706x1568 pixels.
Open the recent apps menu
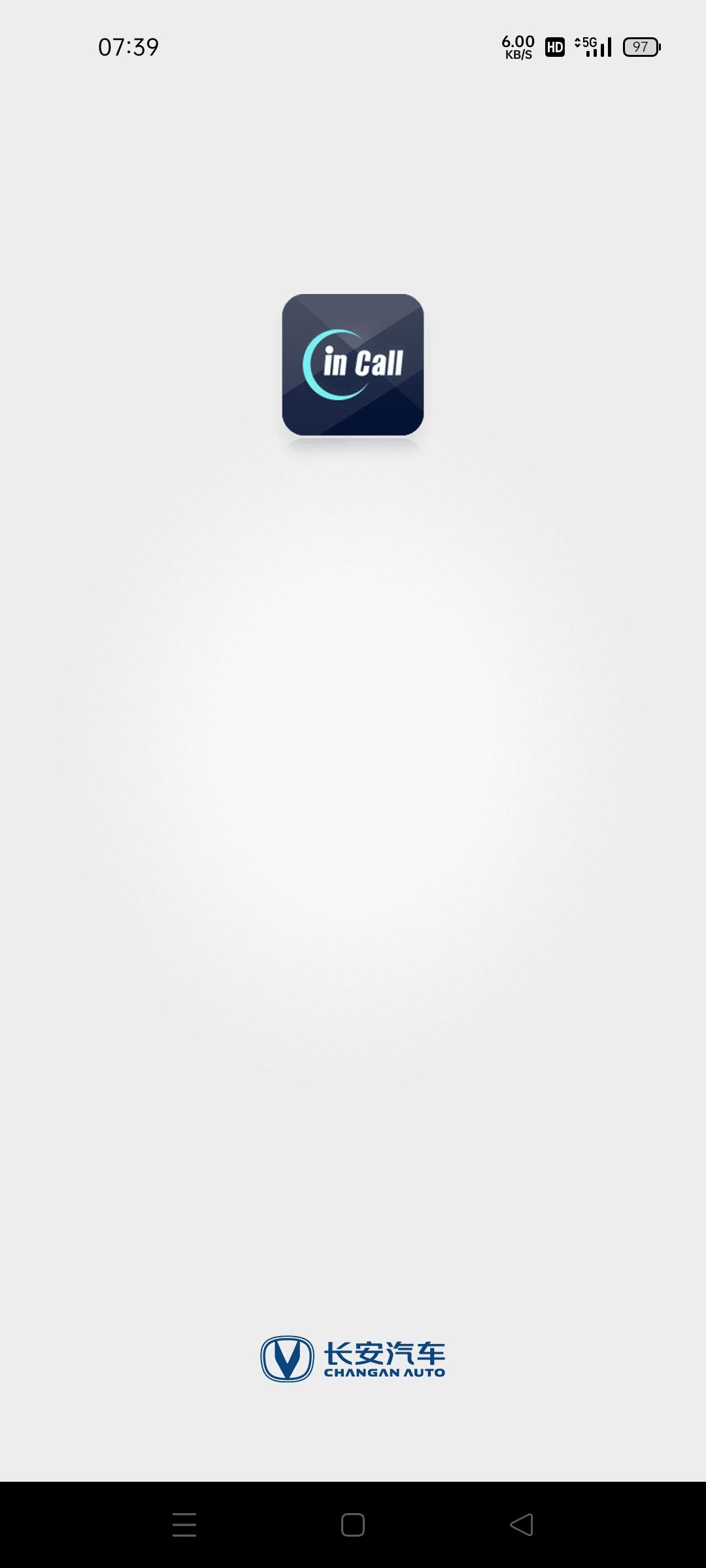tap(184, 1525)
